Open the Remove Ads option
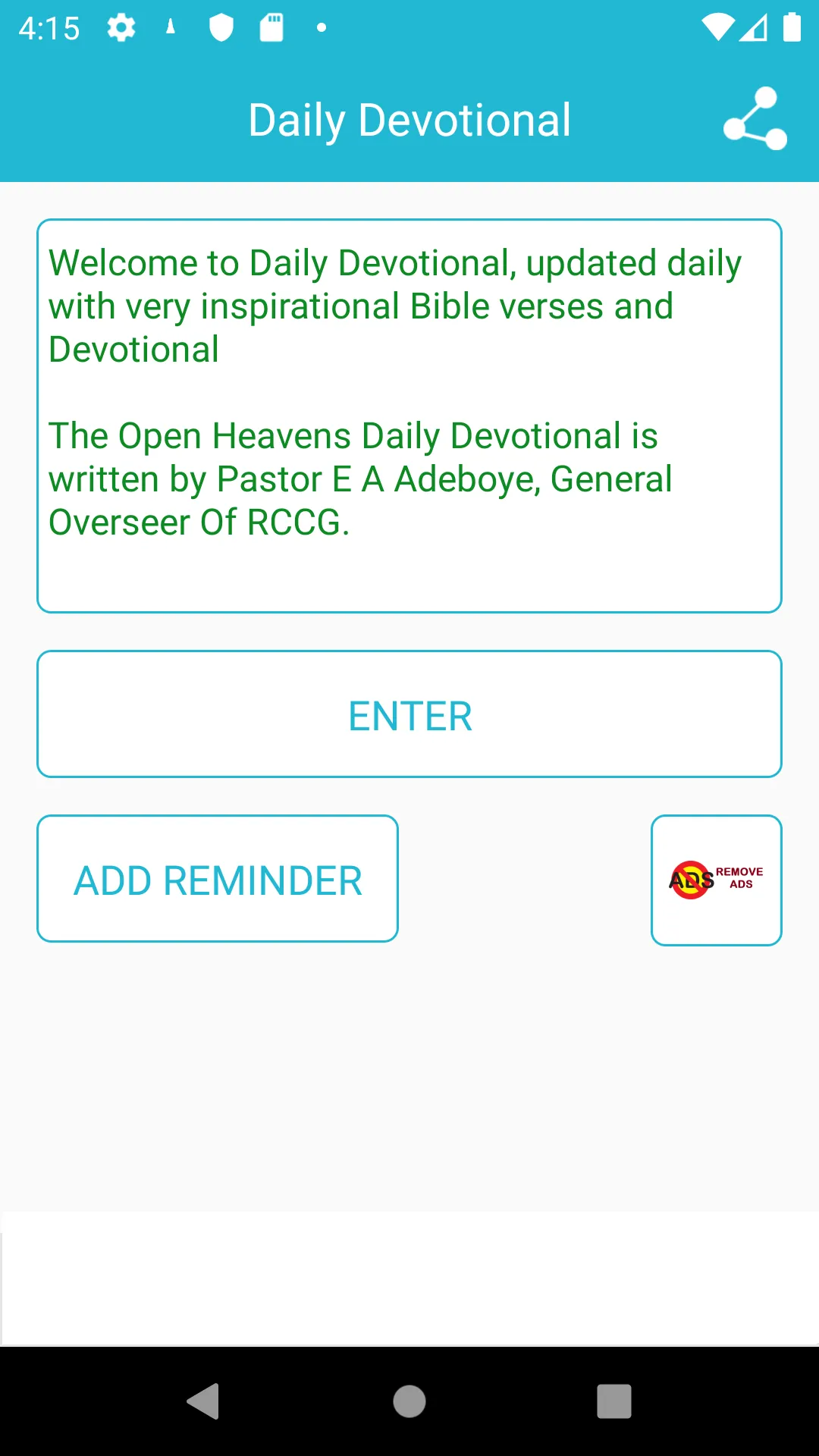This screenshot has height=1456, width=819. pyautogui.click(x=717, y=880)
